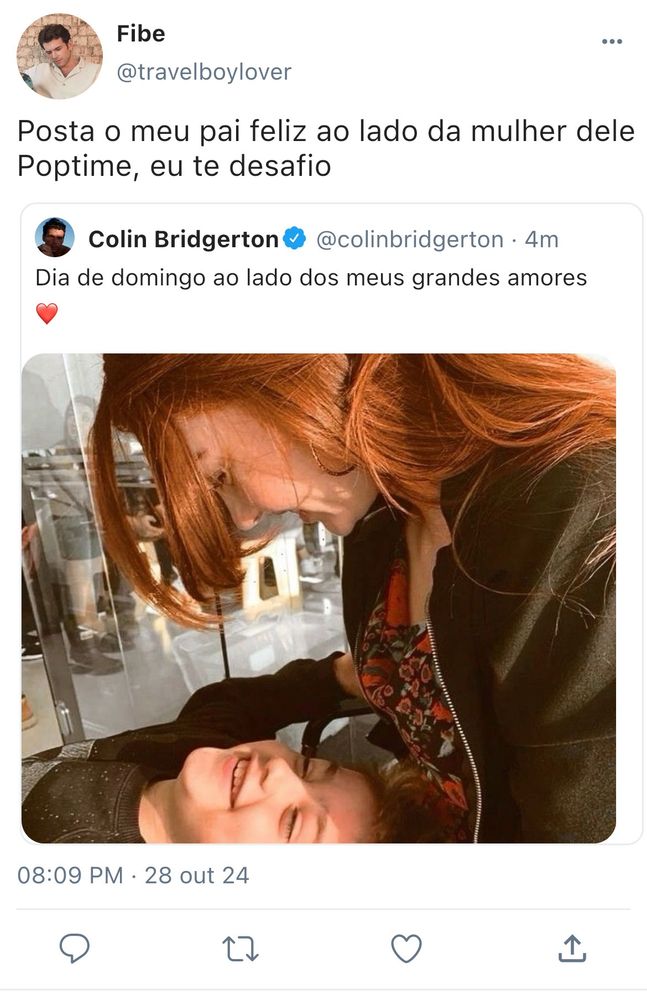Like this tweet with the heart icon
The height and width of the screenshot is (1000, 647).
click(x=406, y=948)
